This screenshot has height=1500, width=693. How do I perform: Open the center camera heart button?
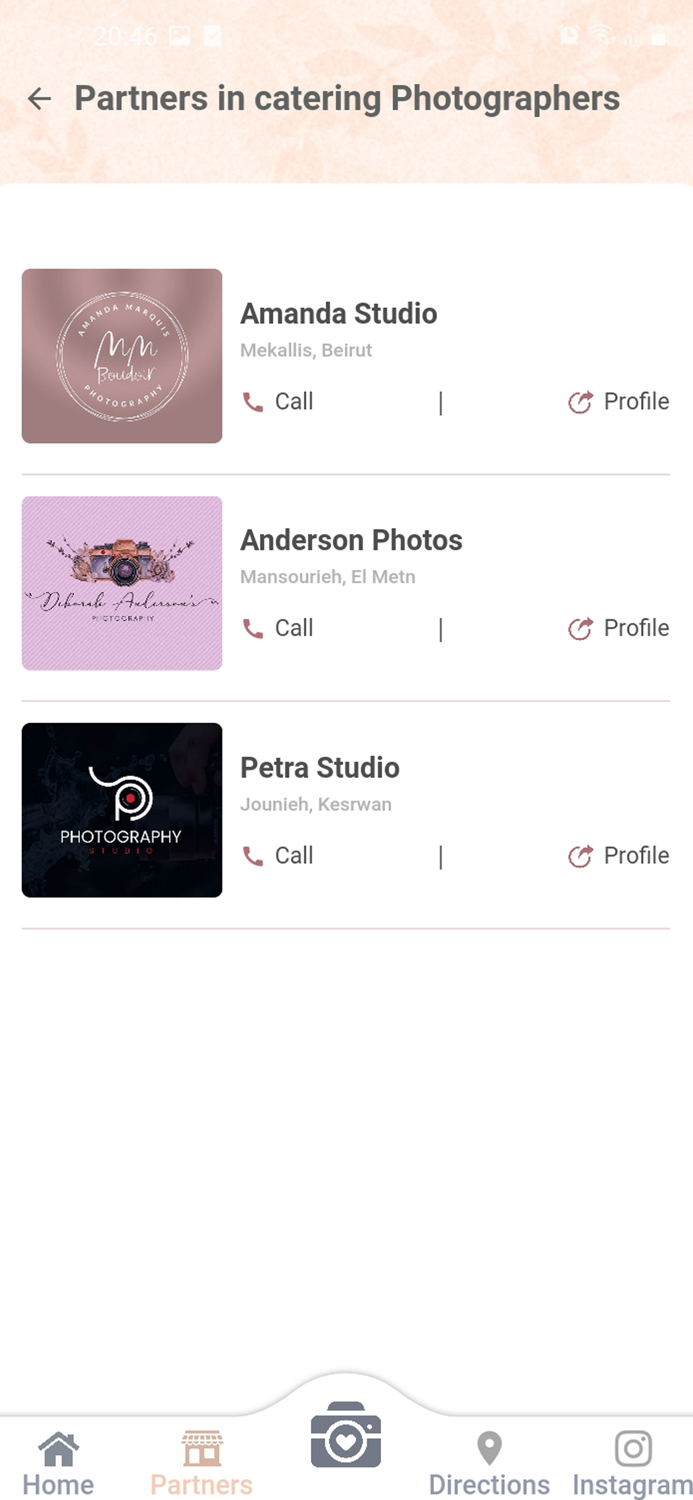tap(346, 1436)
